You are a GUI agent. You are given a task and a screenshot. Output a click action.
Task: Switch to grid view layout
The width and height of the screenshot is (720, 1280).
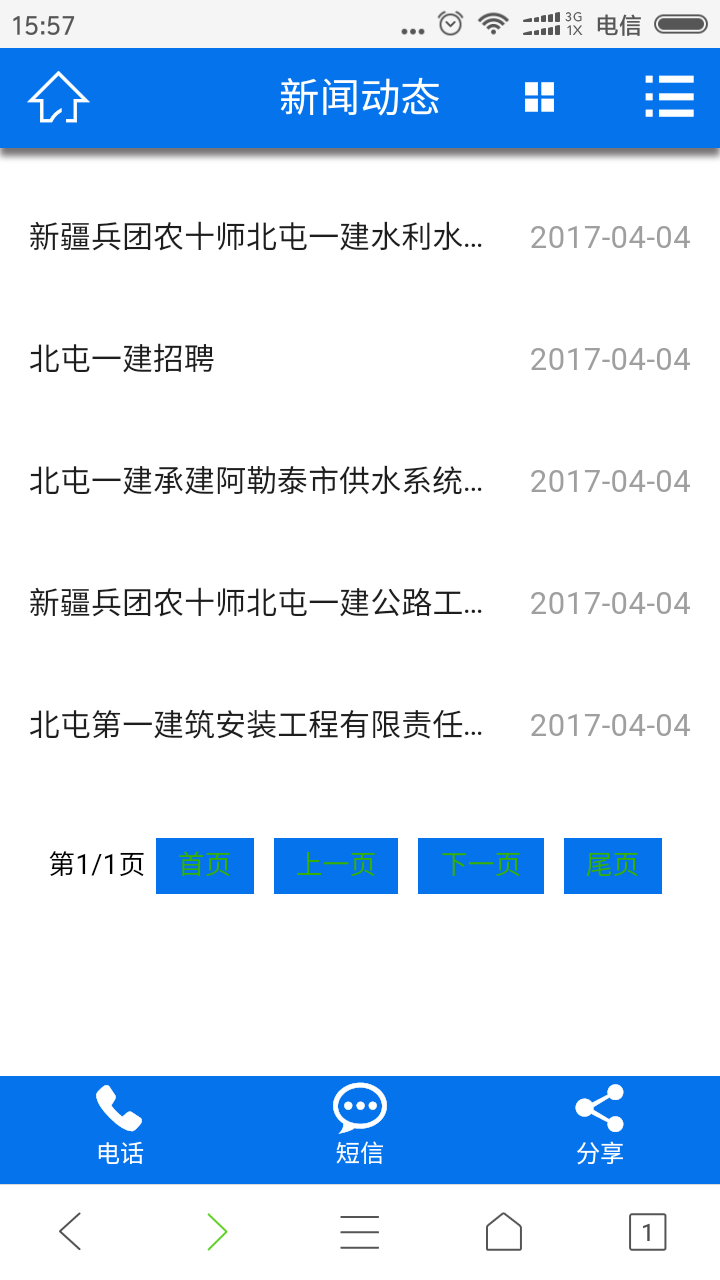(539, 98)
